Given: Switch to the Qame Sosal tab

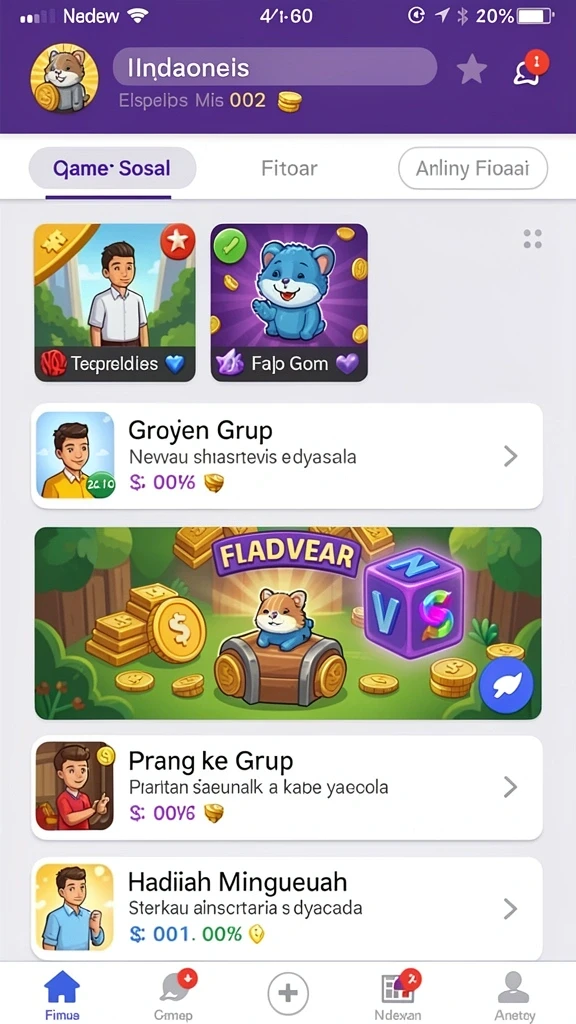Looking at the screenshot, I should [x=112, y=168].
